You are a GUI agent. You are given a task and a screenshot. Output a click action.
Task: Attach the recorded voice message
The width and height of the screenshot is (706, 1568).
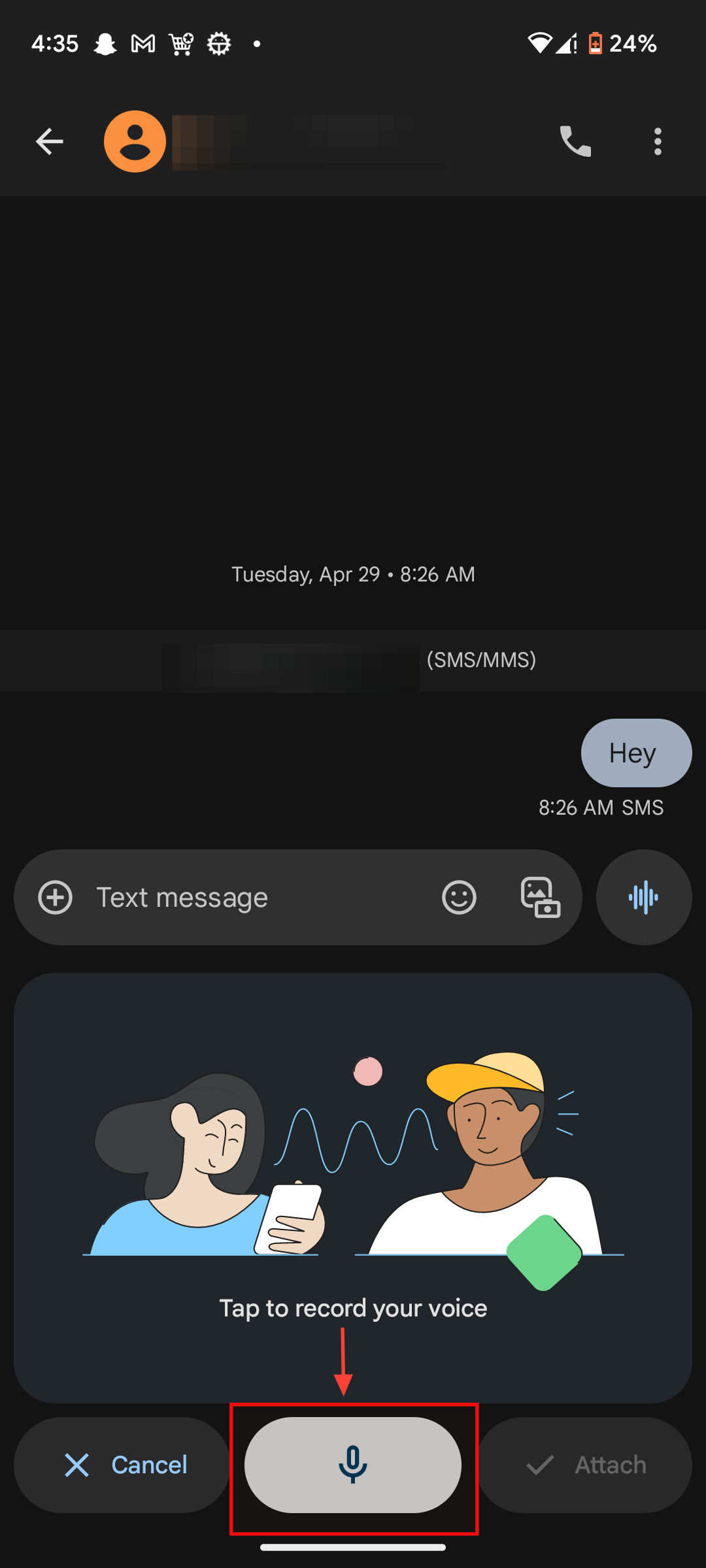(x=585, y=1465)
